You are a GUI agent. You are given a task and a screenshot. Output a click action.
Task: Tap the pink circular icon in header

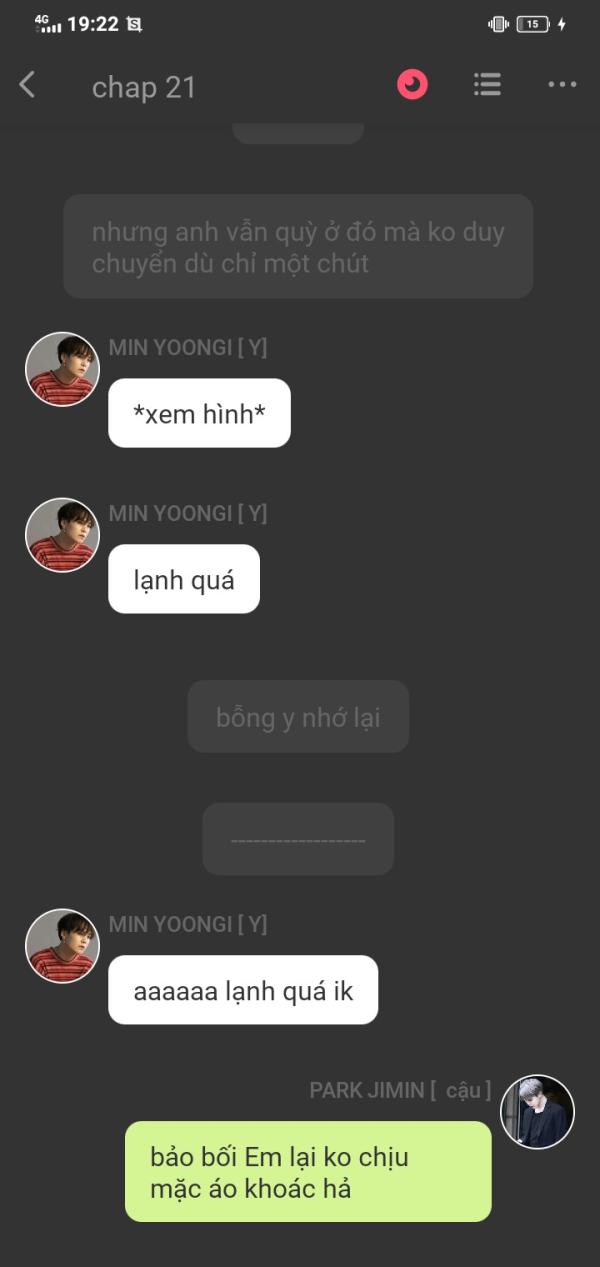412,85
